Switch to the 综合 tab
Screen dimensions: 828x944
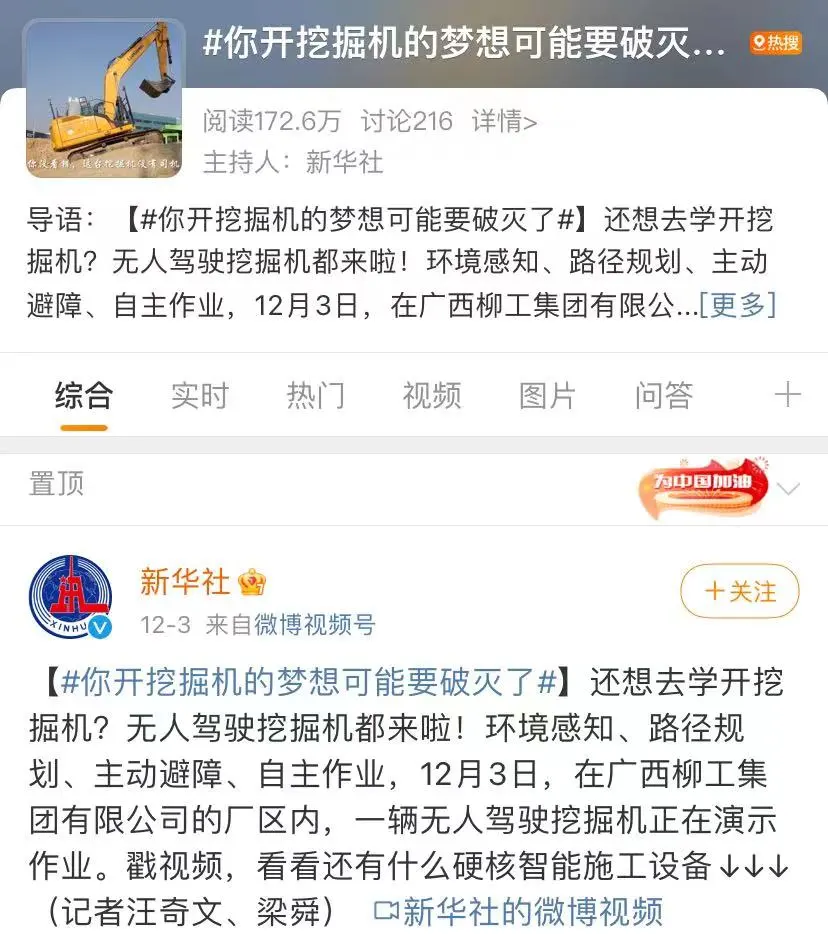point(84,395)
